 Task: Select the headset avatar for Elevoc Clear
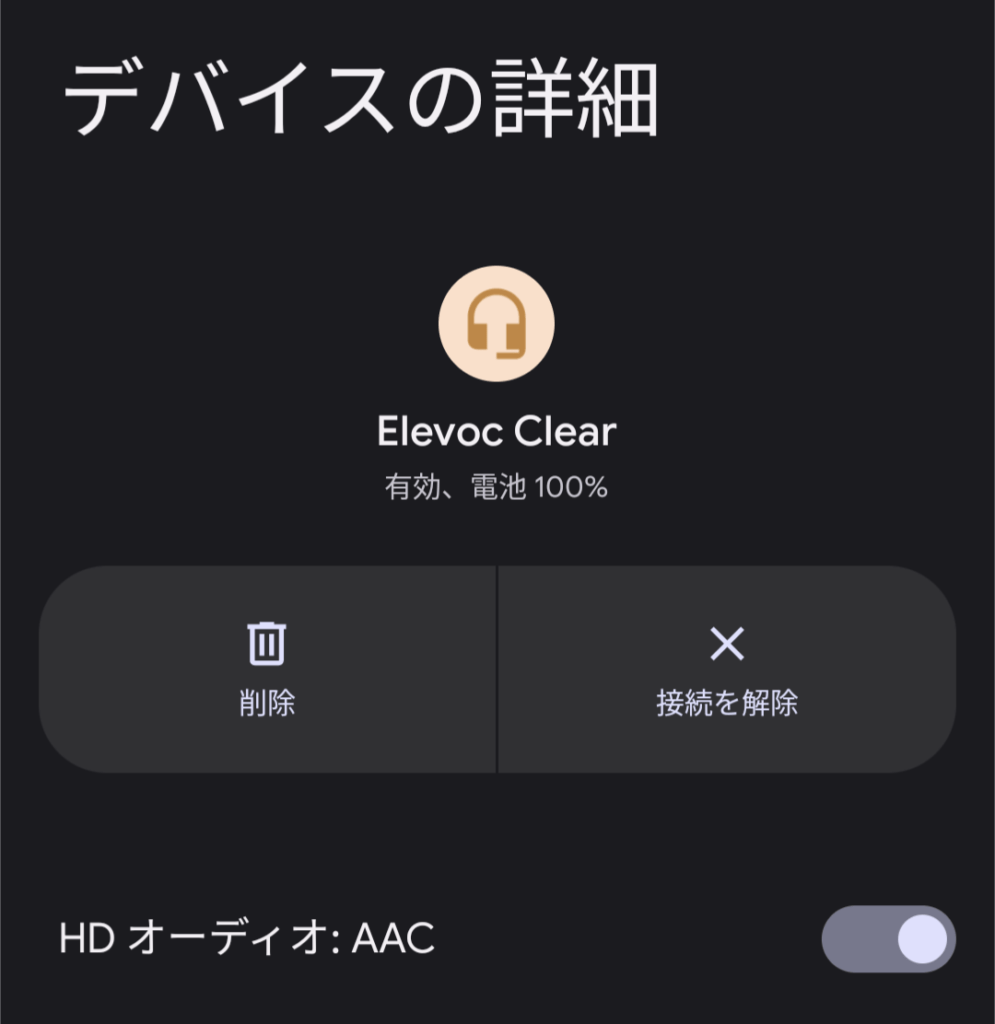click(497, 322)
